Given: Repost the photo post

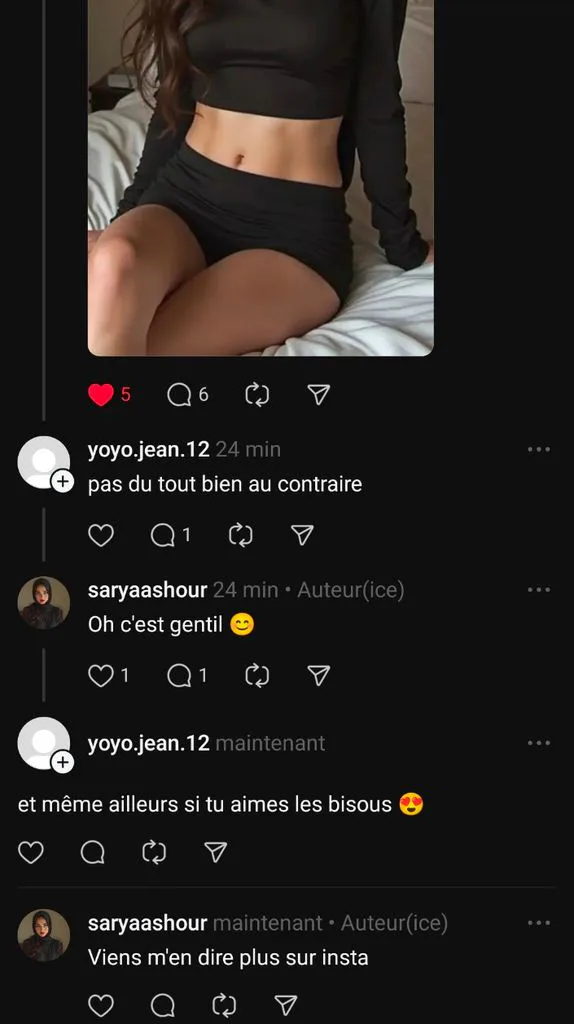Looking at the screenshot, I should pos(257,394).
